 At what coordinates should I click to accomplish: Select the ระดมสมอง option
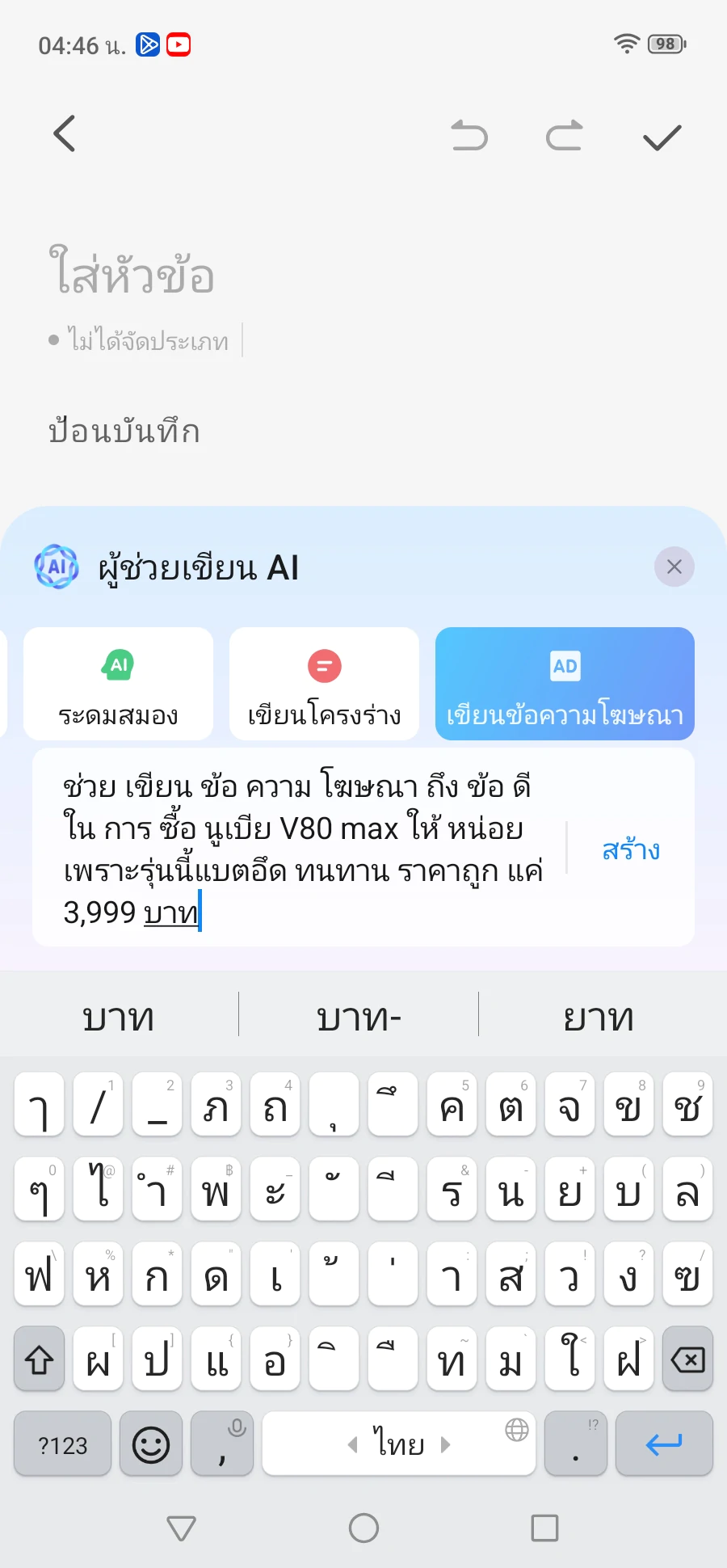click(119, 684)
